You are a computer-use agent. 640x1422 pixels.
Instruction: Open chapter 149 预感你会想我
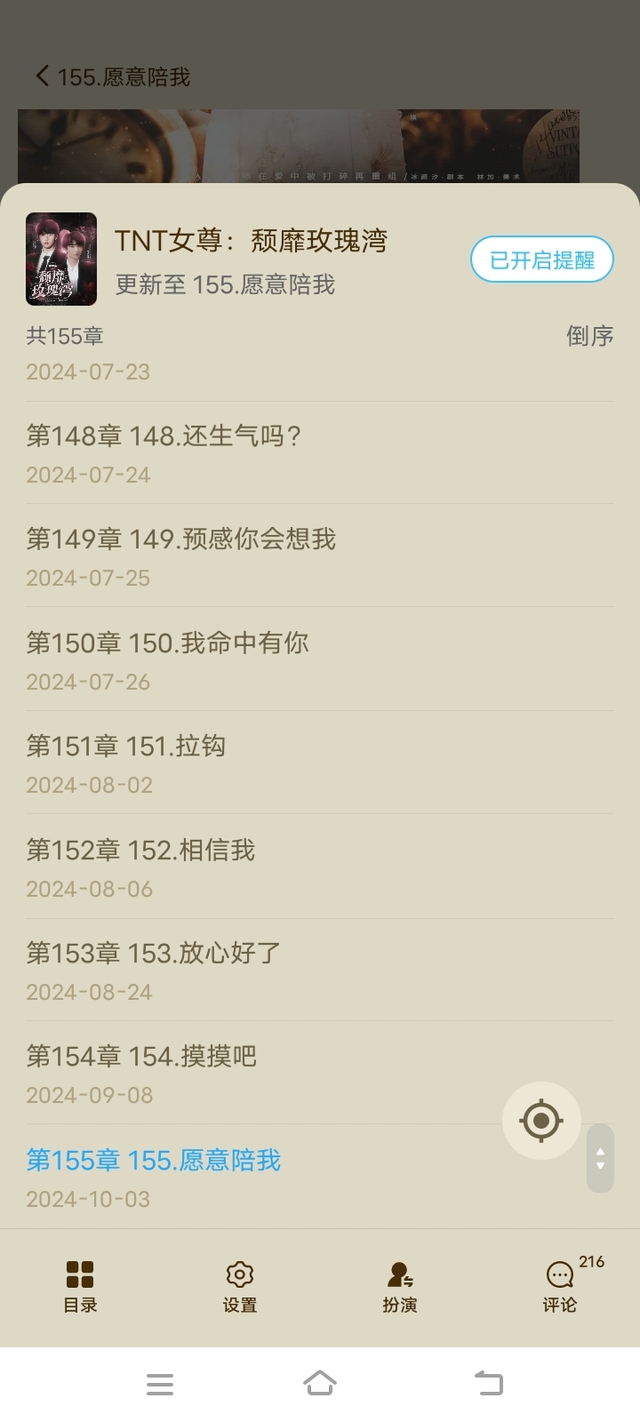coord(180,539)
